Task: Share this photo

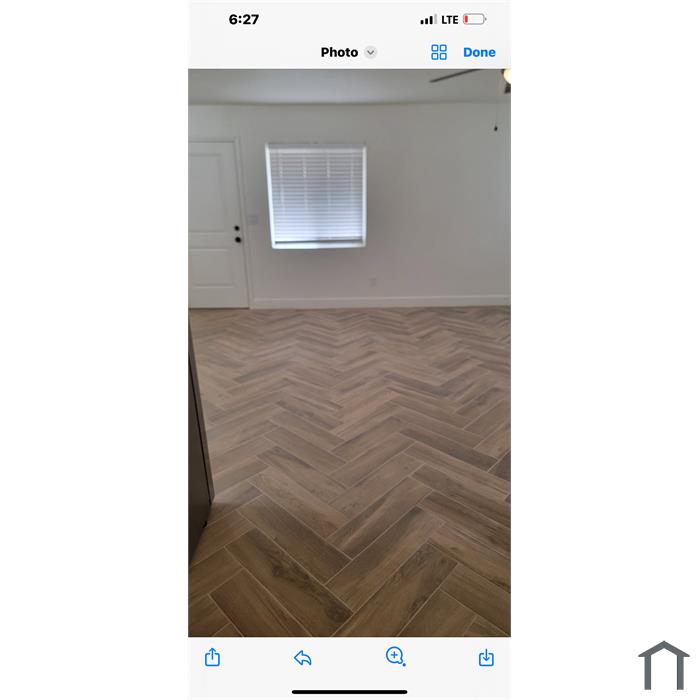Action: (213, 657)
